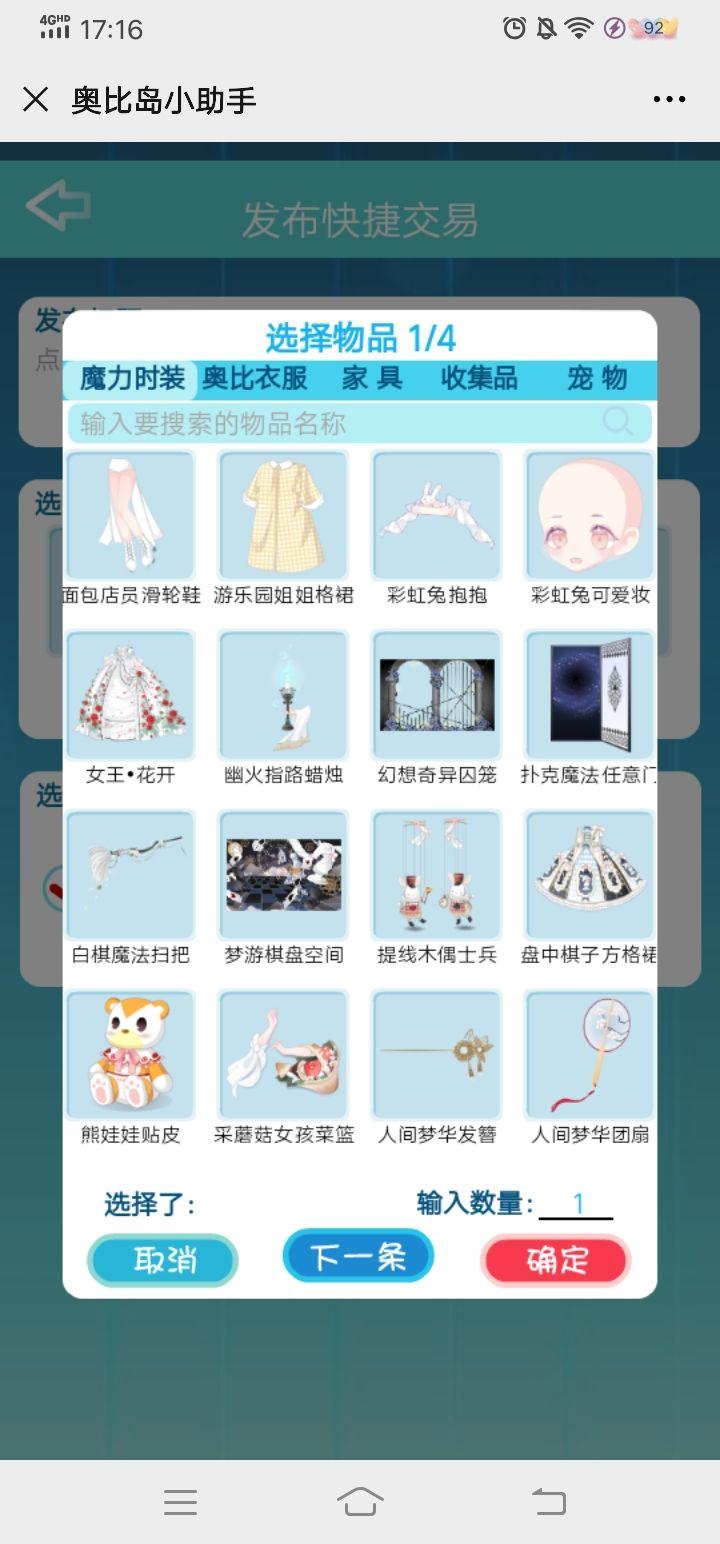Choose the 游乐园姐姐格裙 dress
Viewport: 720px width, 1544px height.
(284, 516)
